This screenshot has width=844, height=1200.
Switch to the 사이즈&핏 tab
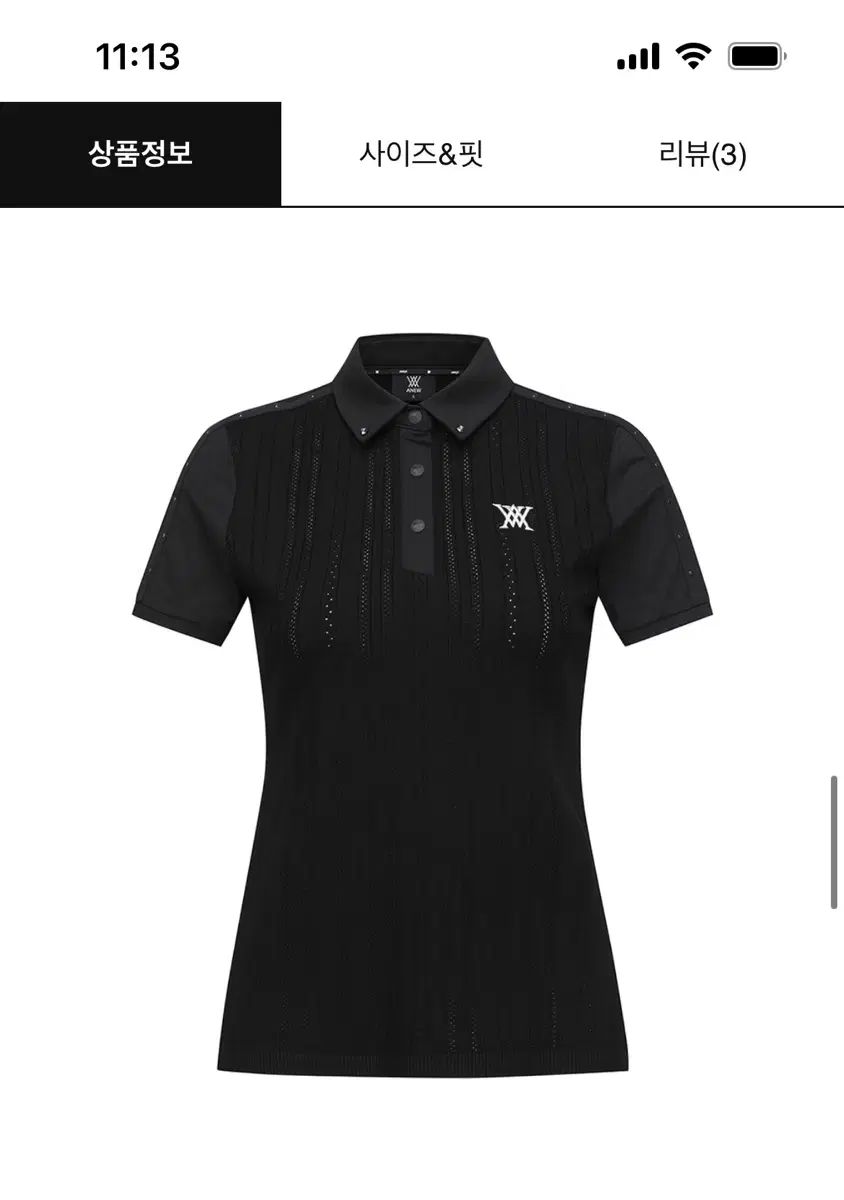click(421, 154)
